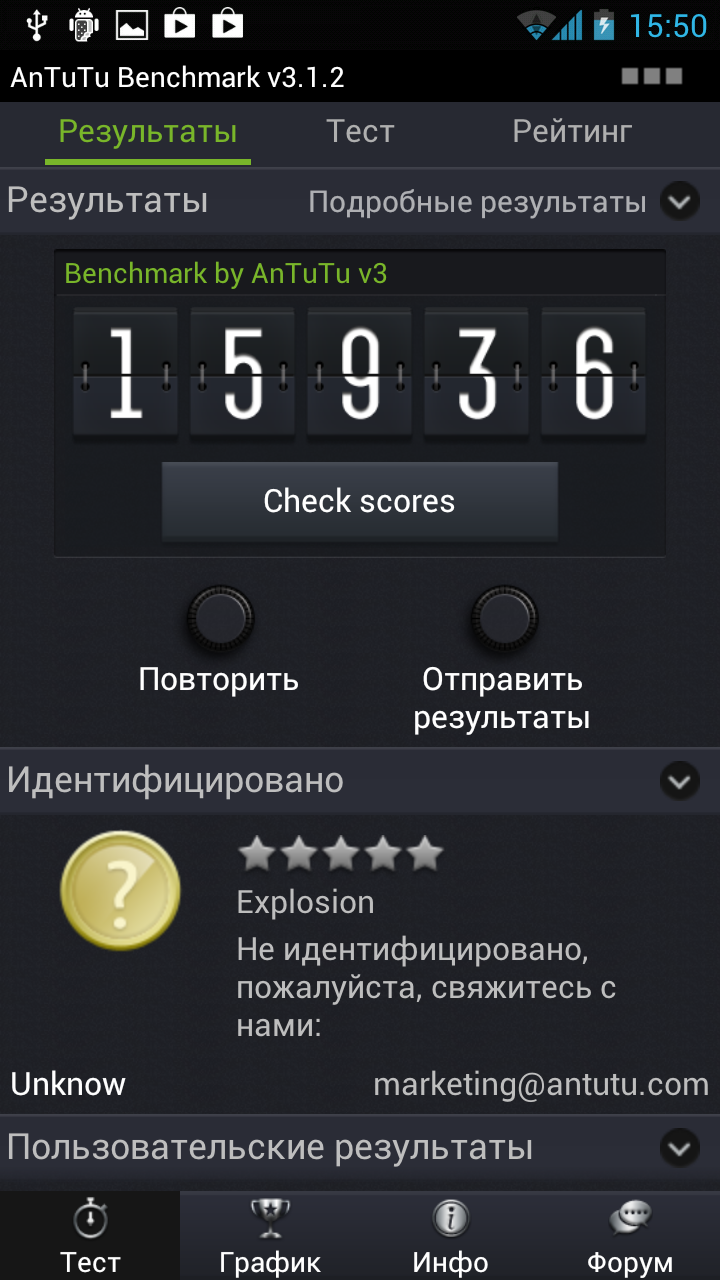This screenshot has height=1280, width=720.
Task: Expand Пользовательские результаты section
Action: point(679,1148)
